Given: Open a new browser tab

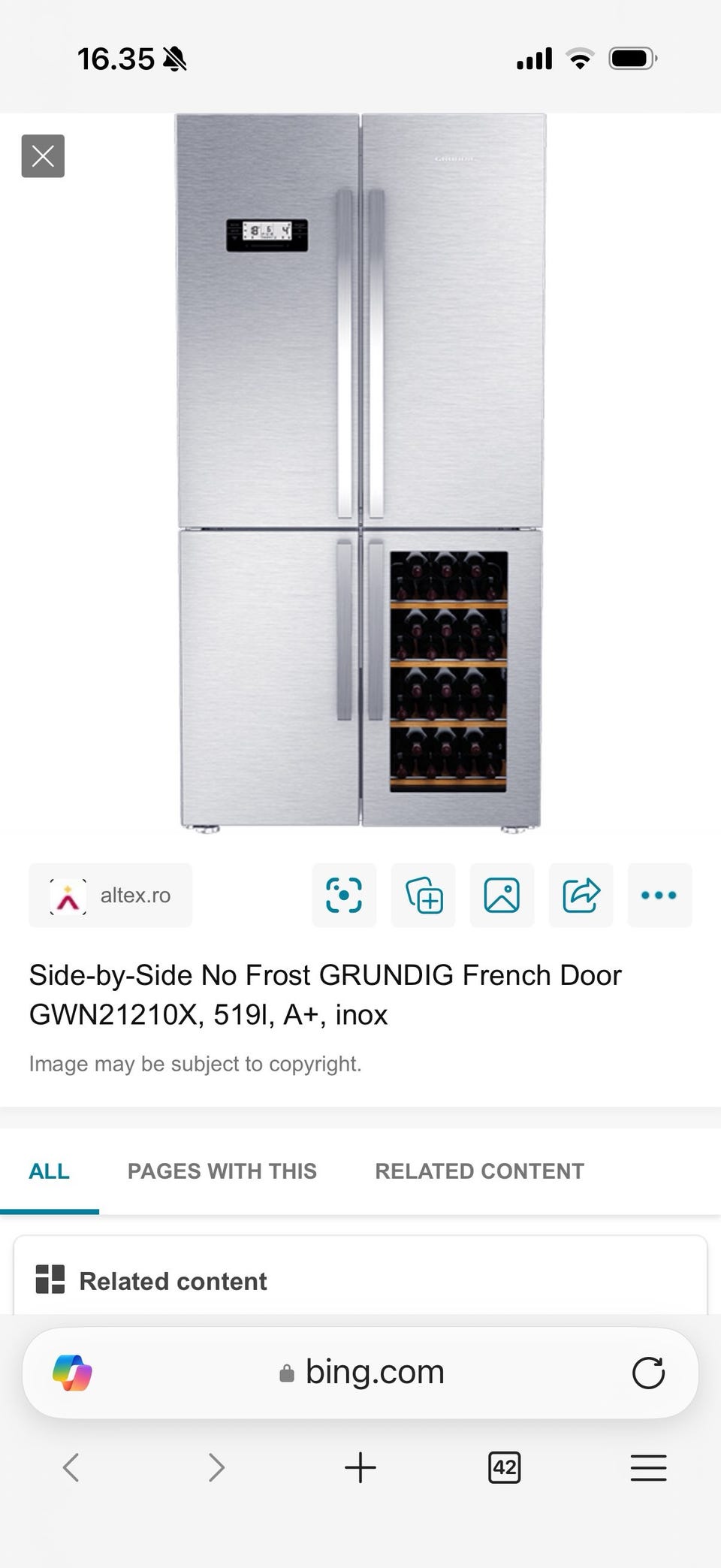Looking at the screenshot, I should pos(360,1467).
